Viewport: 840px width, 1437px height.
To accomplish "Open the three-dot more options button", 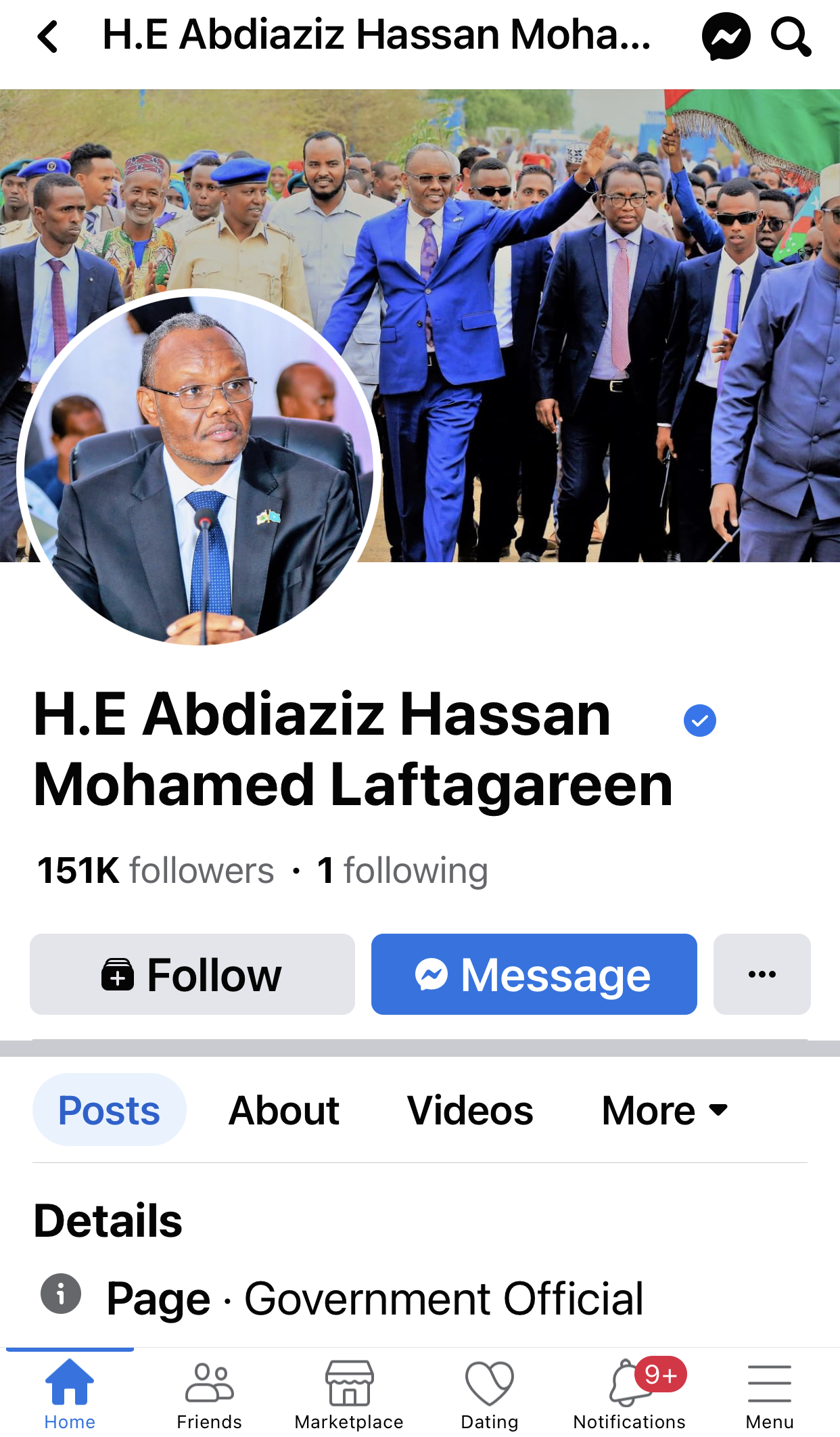I will pos(762,974).
